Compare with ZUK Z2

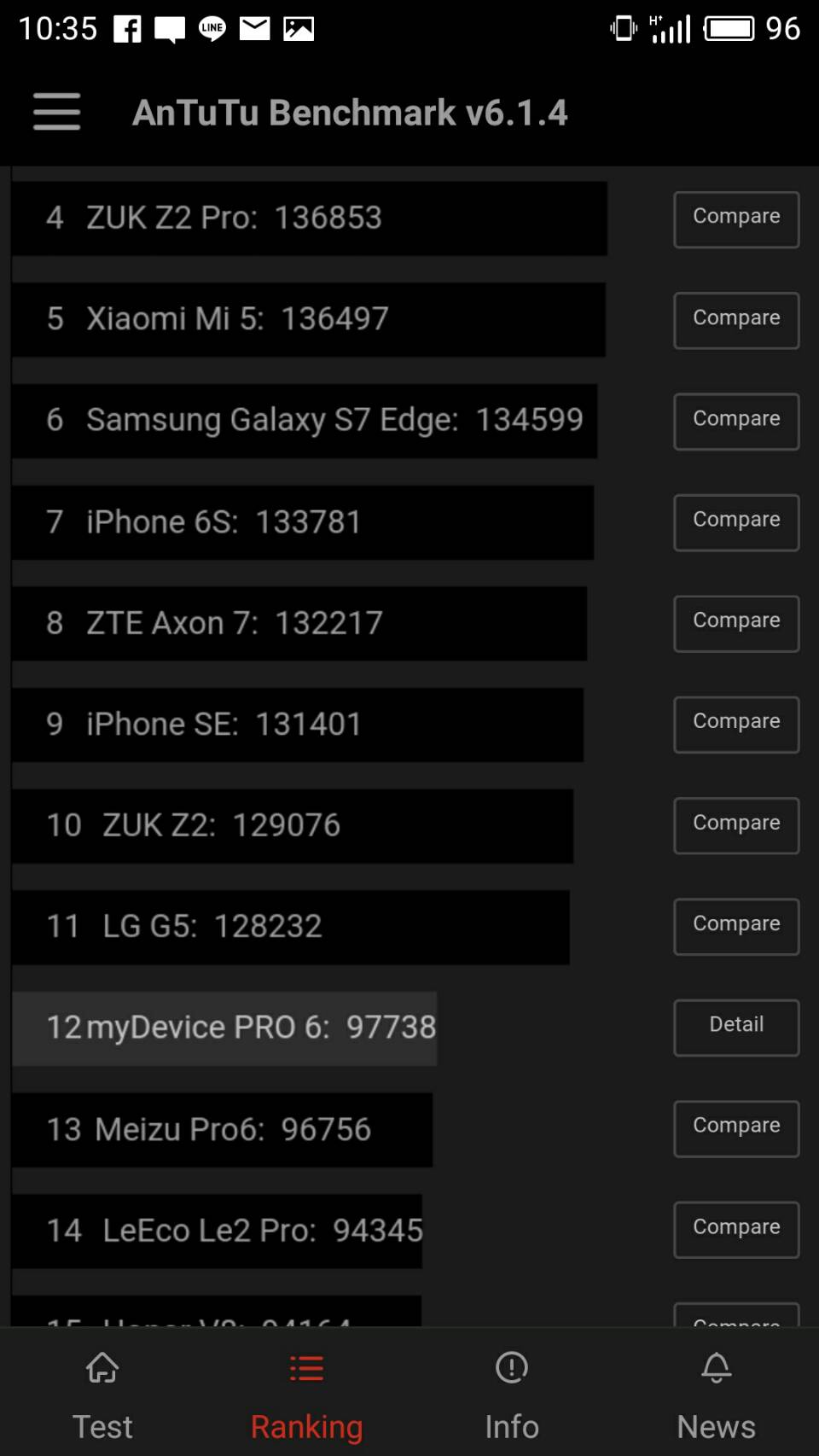click(x=736, y=825)
